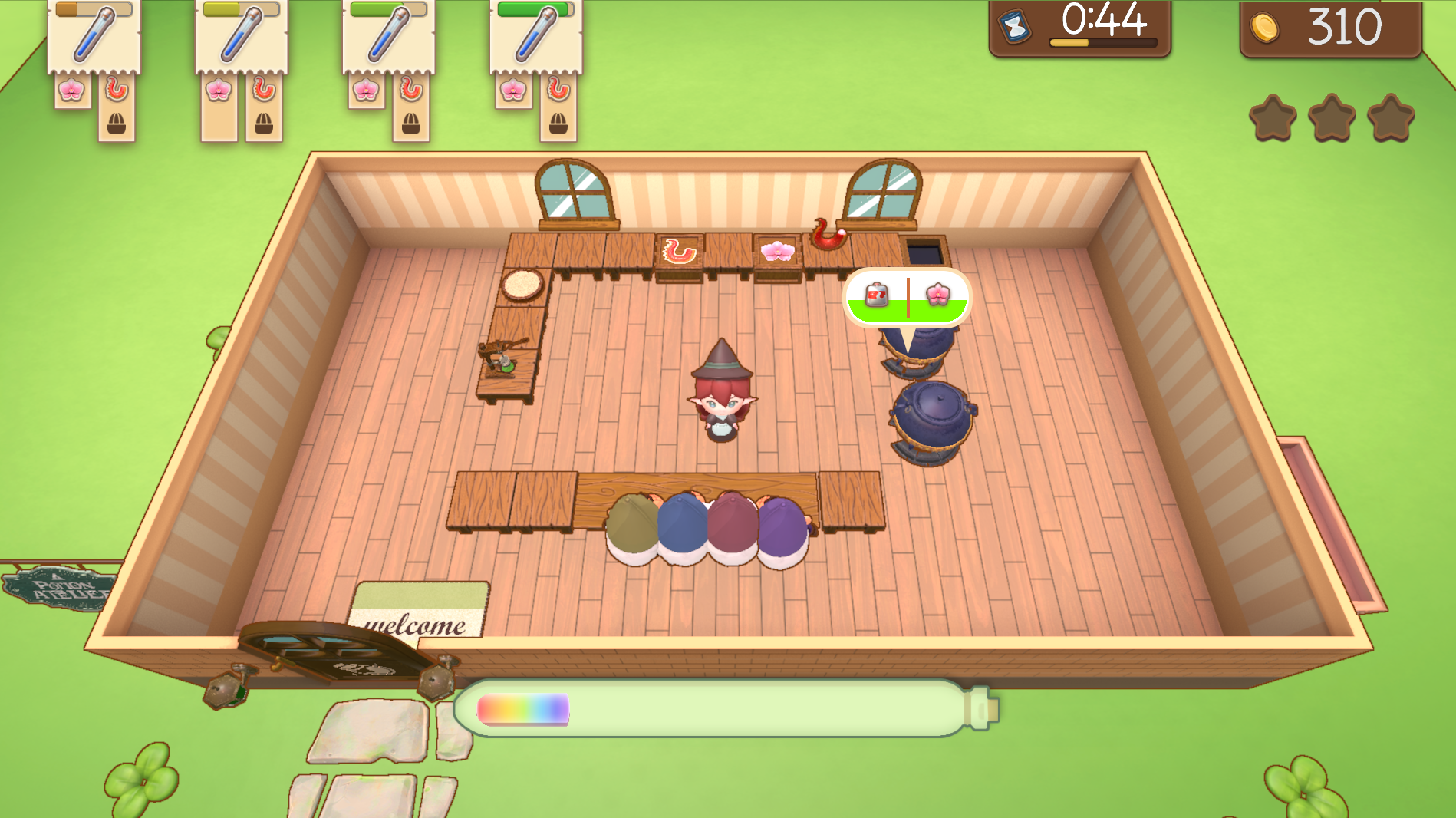Select the empty front cauldron
The height and width of the screenshot is (818, 1456).
tap(933, 420)
